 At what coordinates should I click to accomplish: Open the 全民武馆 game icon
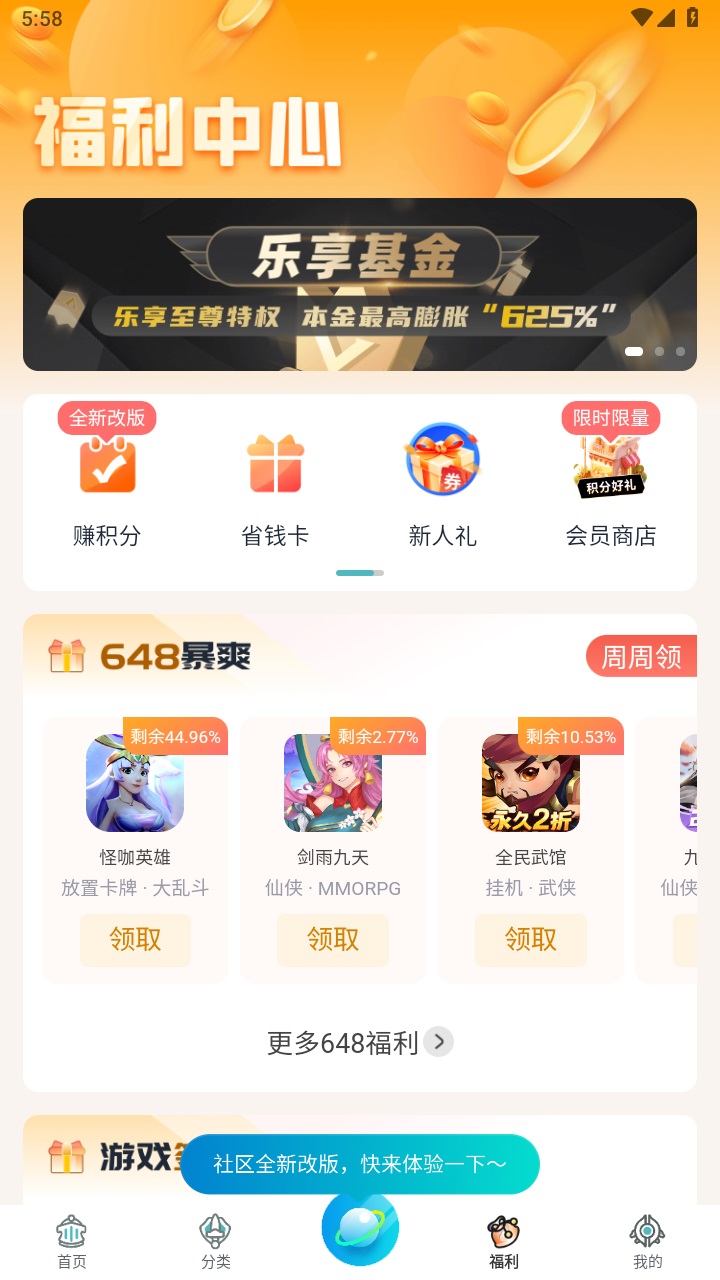(x=531, y=783)
